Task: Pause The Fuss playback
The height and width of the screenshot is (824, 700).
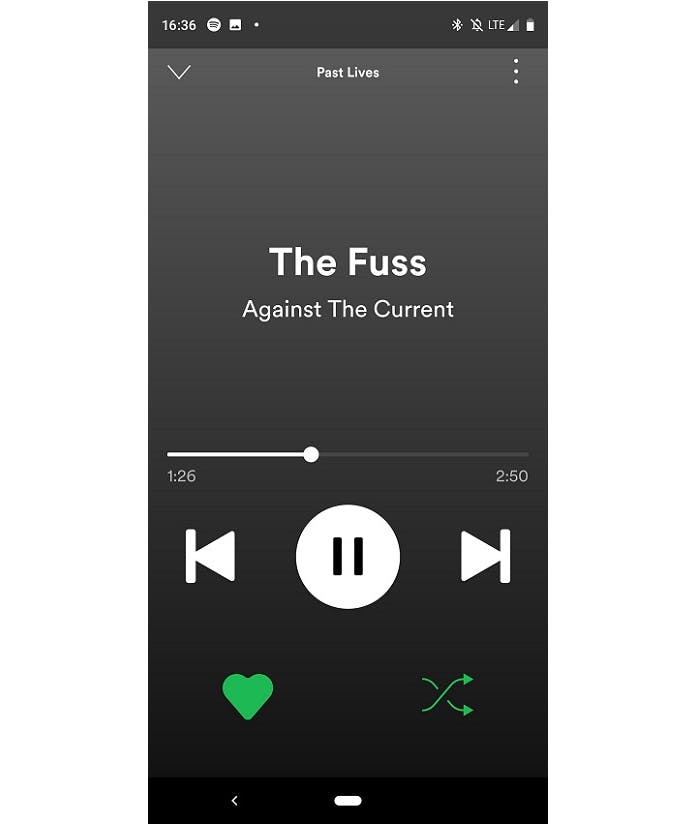Action: click(x=348, y=556)
